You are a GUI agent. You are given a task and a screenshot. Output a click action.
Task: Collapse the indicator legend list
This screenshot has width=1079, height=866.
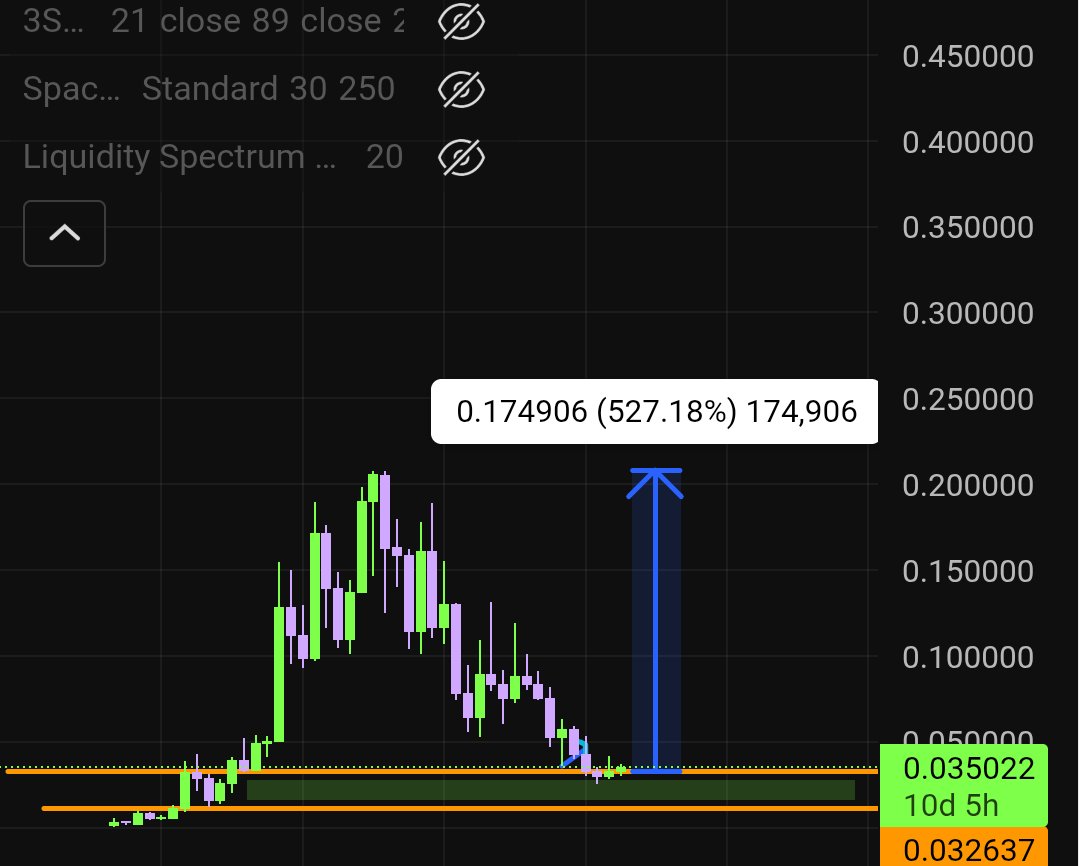click(x=64, y=233)
